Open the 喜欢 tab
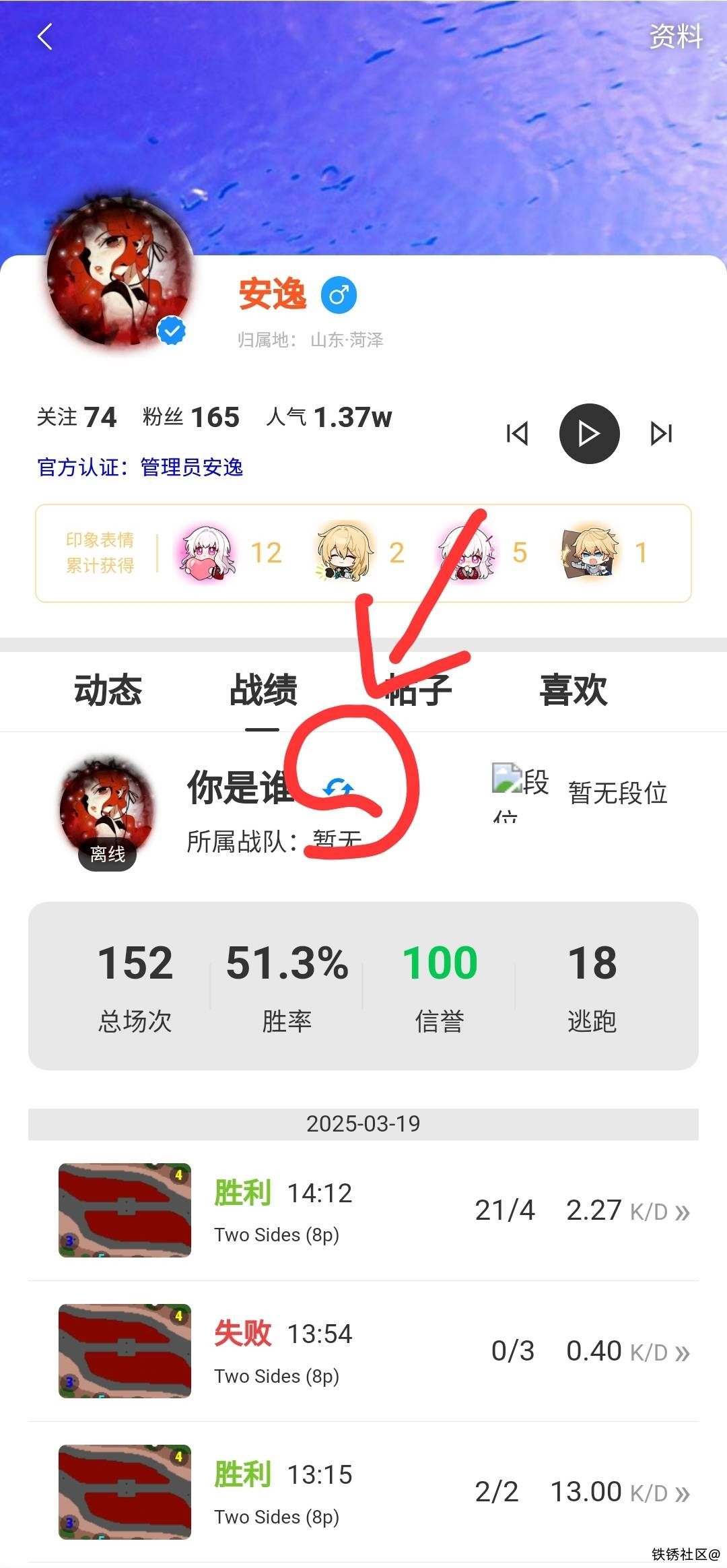727x1568 pixels. tap(573, 690)
